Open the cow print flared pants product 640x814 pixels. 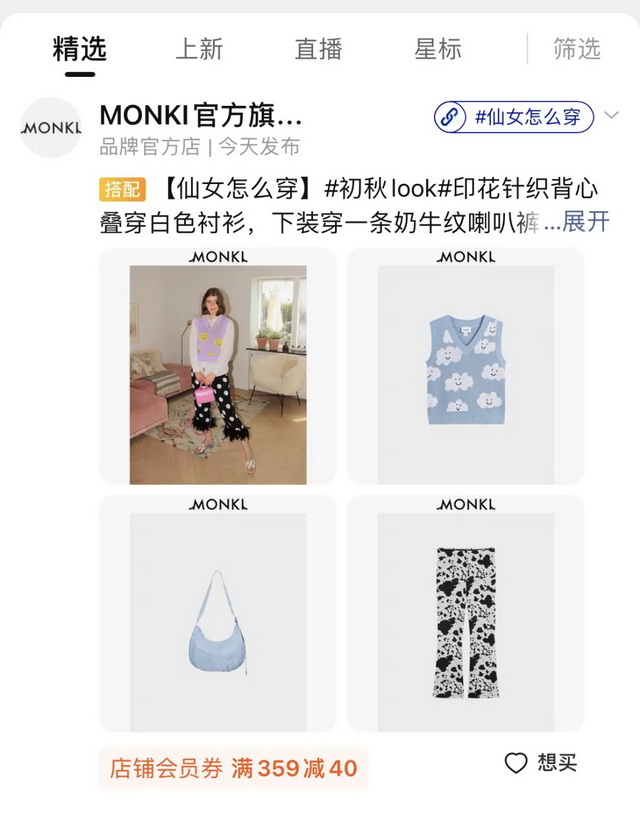[x=465, y=614]
